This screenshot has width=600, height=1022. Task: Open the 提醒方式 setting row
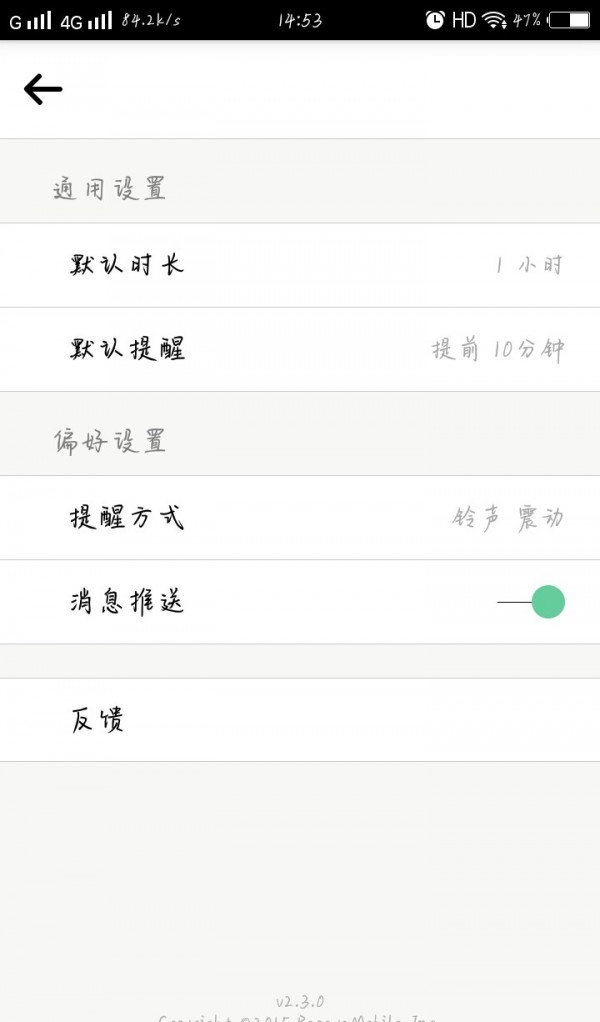300,518
